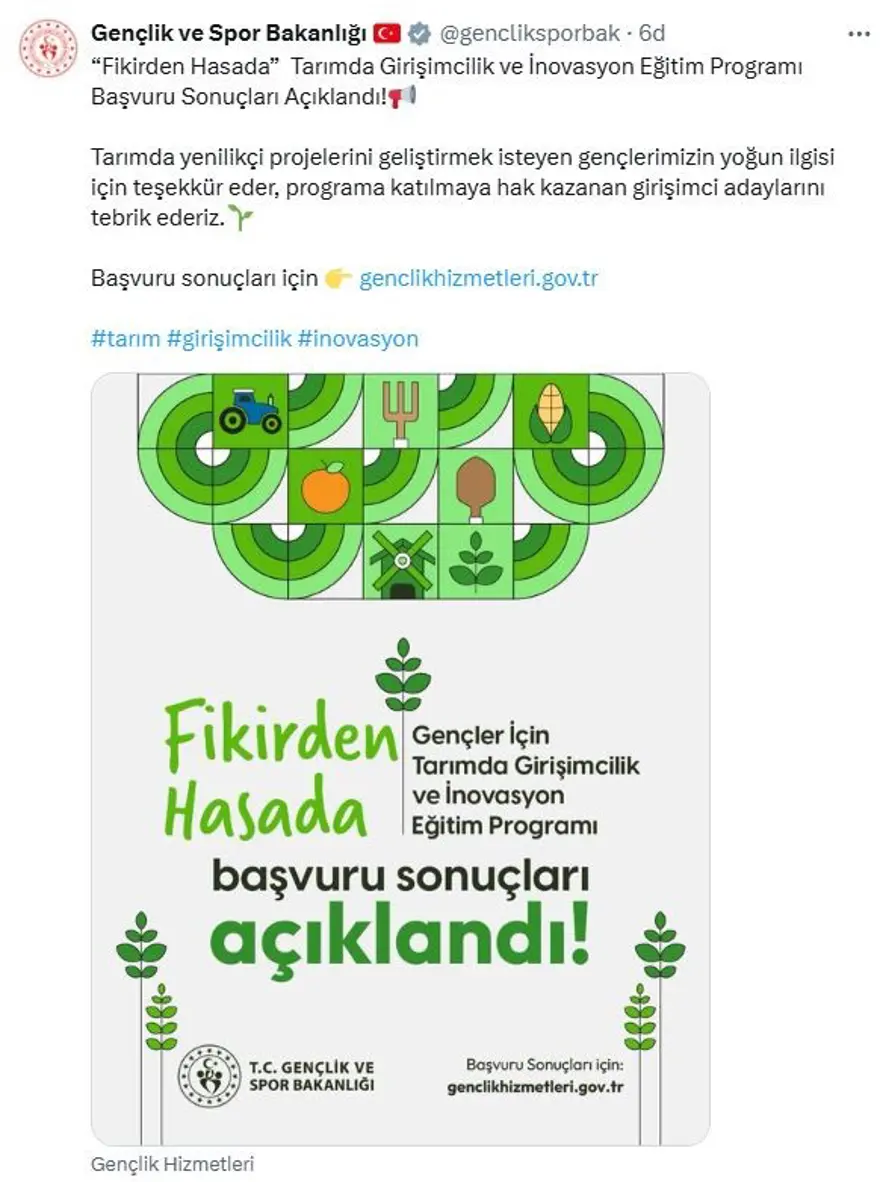This screenshot has height=1182, width=880.
Task: Open the genclikhizmetleri.gov.tr link
Action: 478,278
